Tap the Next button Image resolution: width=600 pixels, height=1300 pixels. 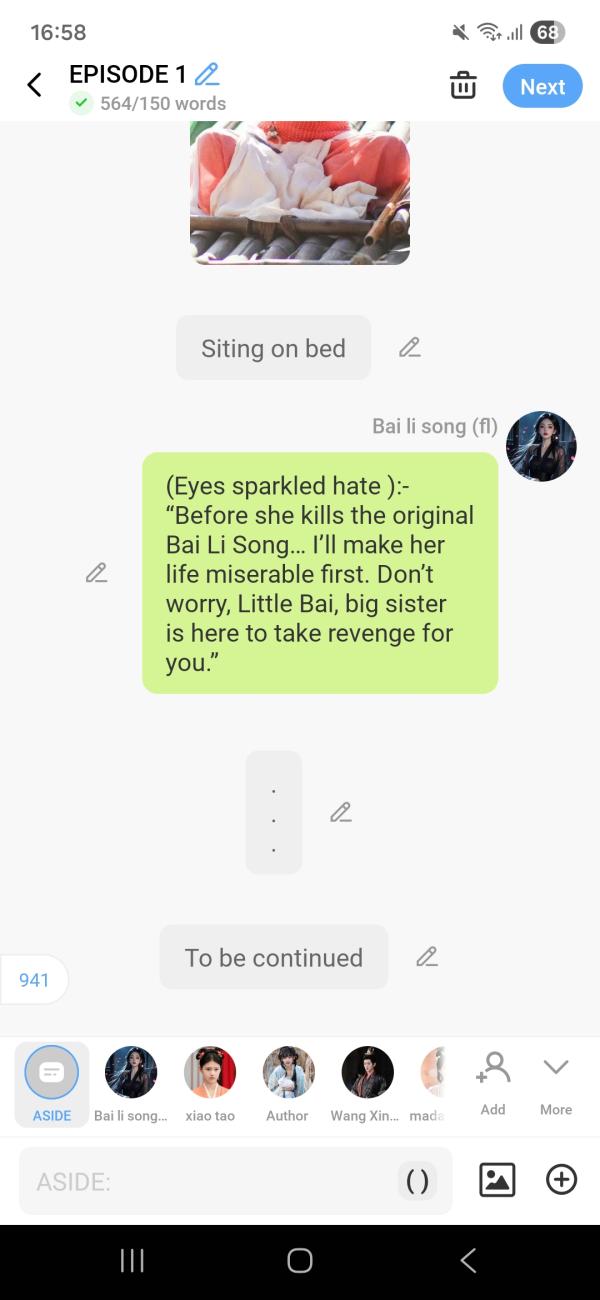[x=542, y=87]
